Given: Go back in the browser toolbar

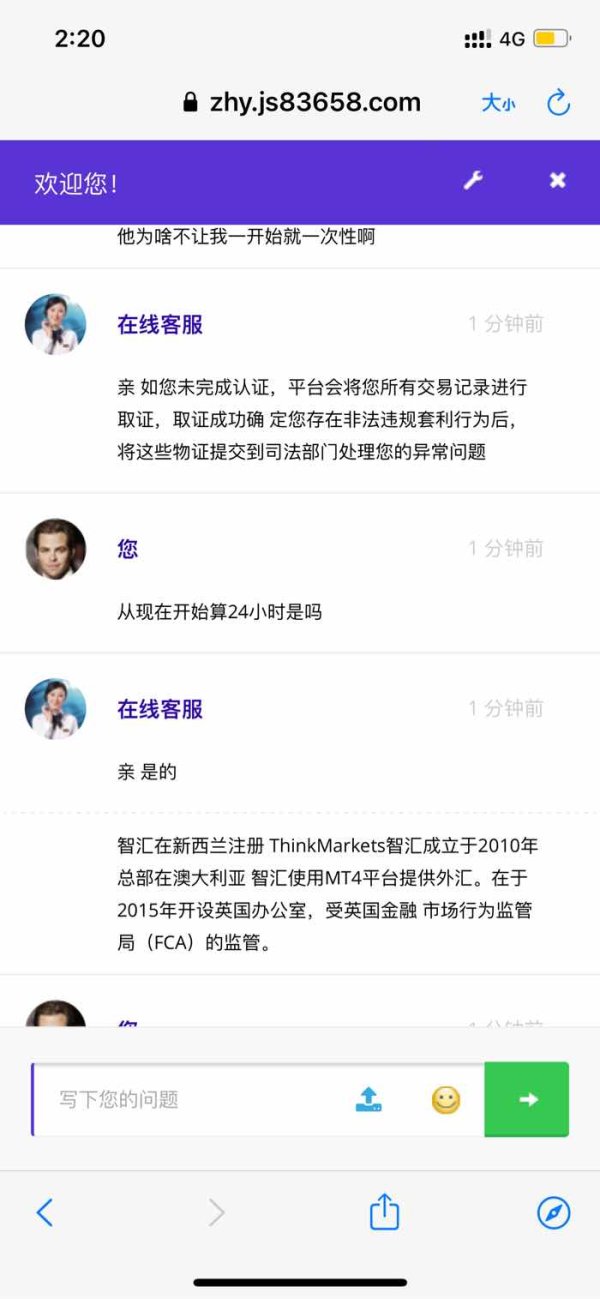Looking at the screenshot, I should (44, 1213).
